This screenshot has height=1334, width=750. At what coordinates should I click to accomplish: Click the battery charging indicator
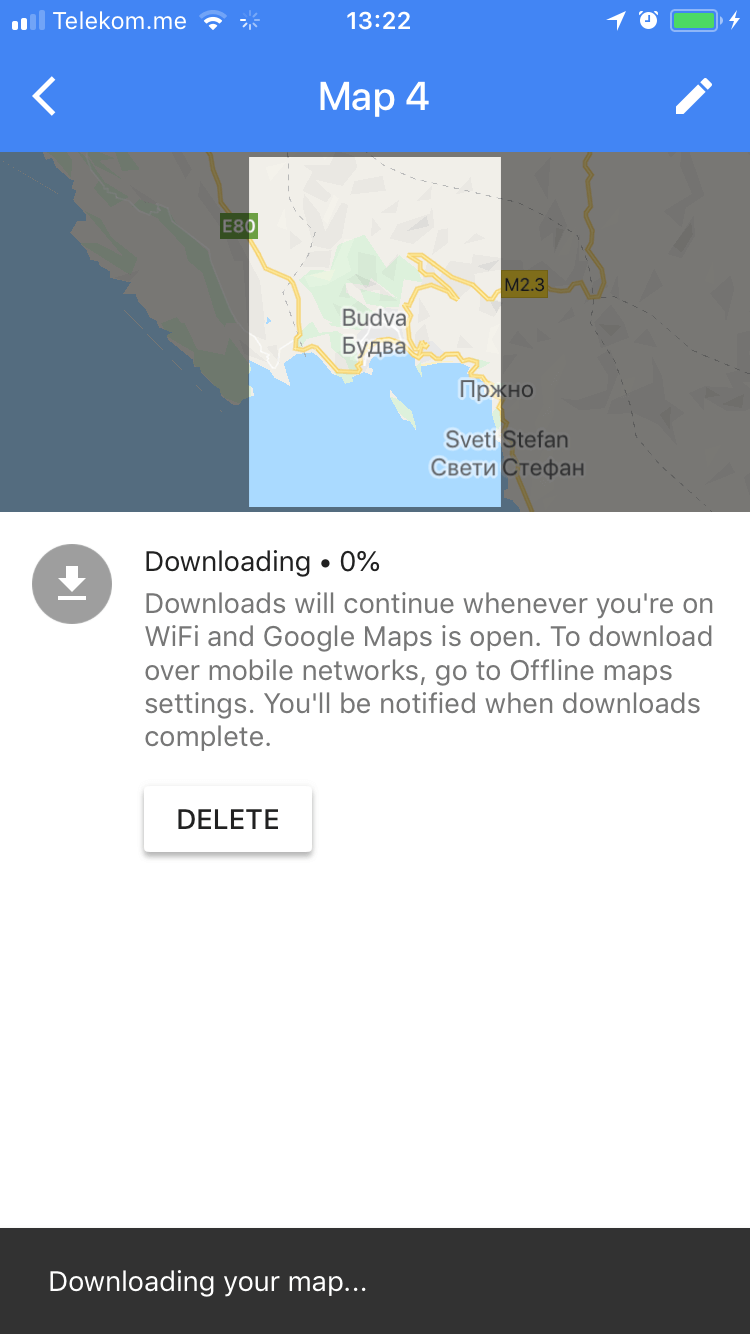coord(695,18)
